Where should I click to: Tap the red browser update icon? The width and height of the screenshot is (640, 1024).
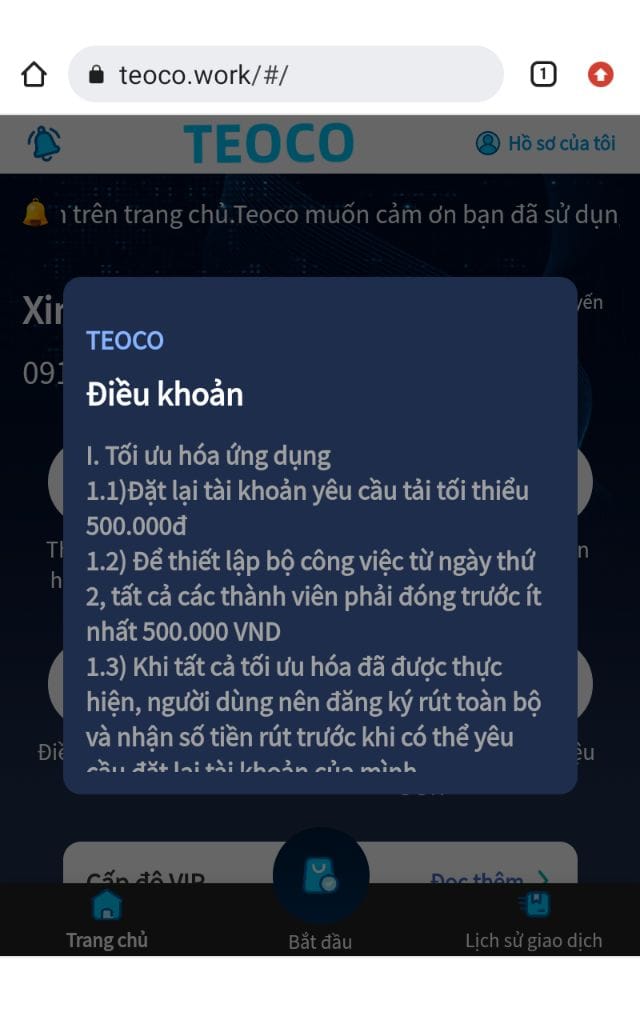(x=600, y=74)
